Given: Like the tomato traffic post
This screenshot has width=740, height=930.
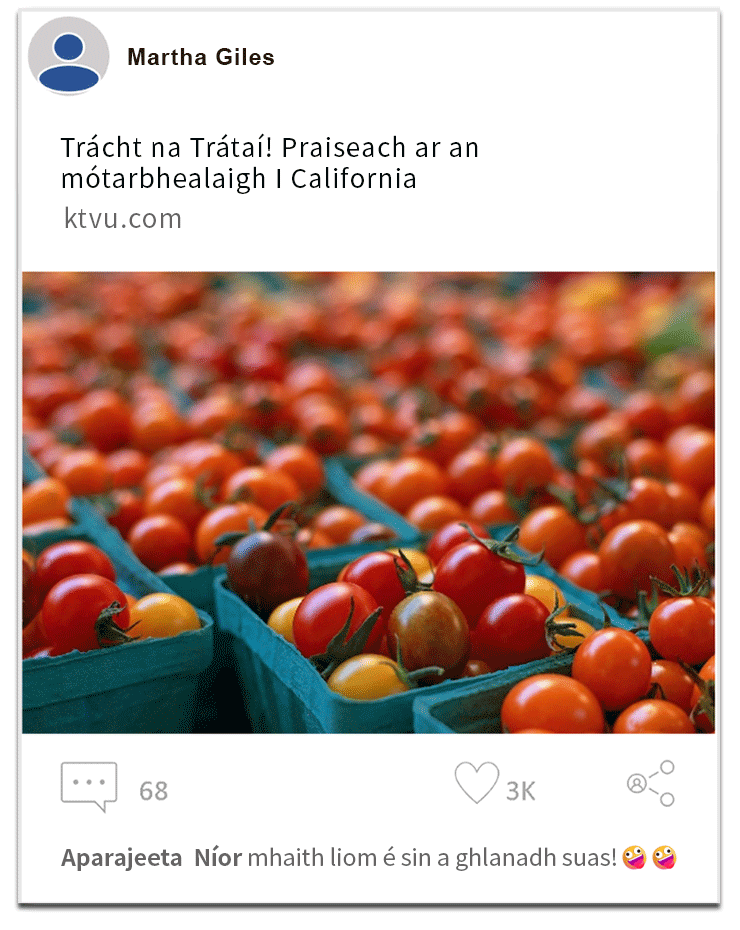Looking at the screenshot, I should [476, 783].
